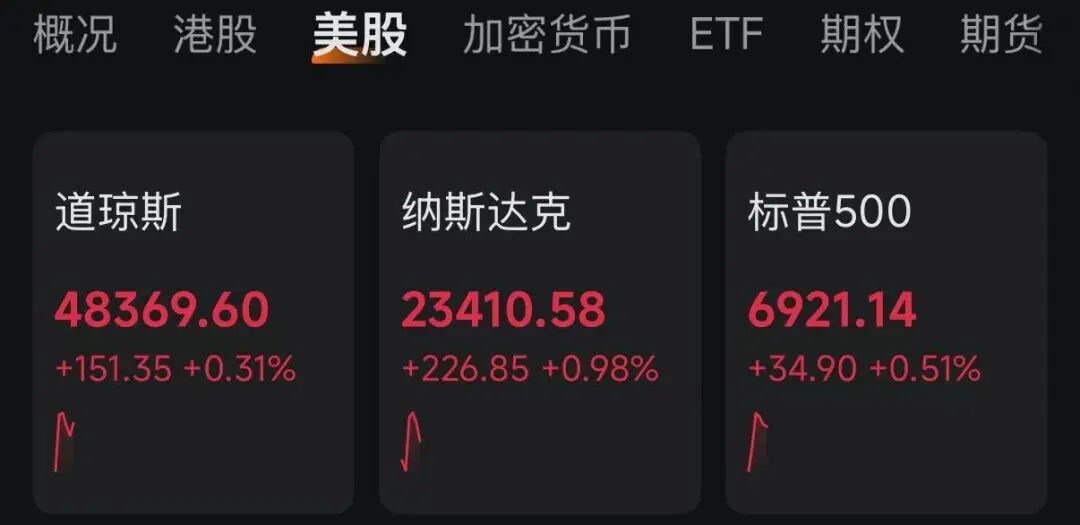Switch to the 港股 tab

[215, 35]
